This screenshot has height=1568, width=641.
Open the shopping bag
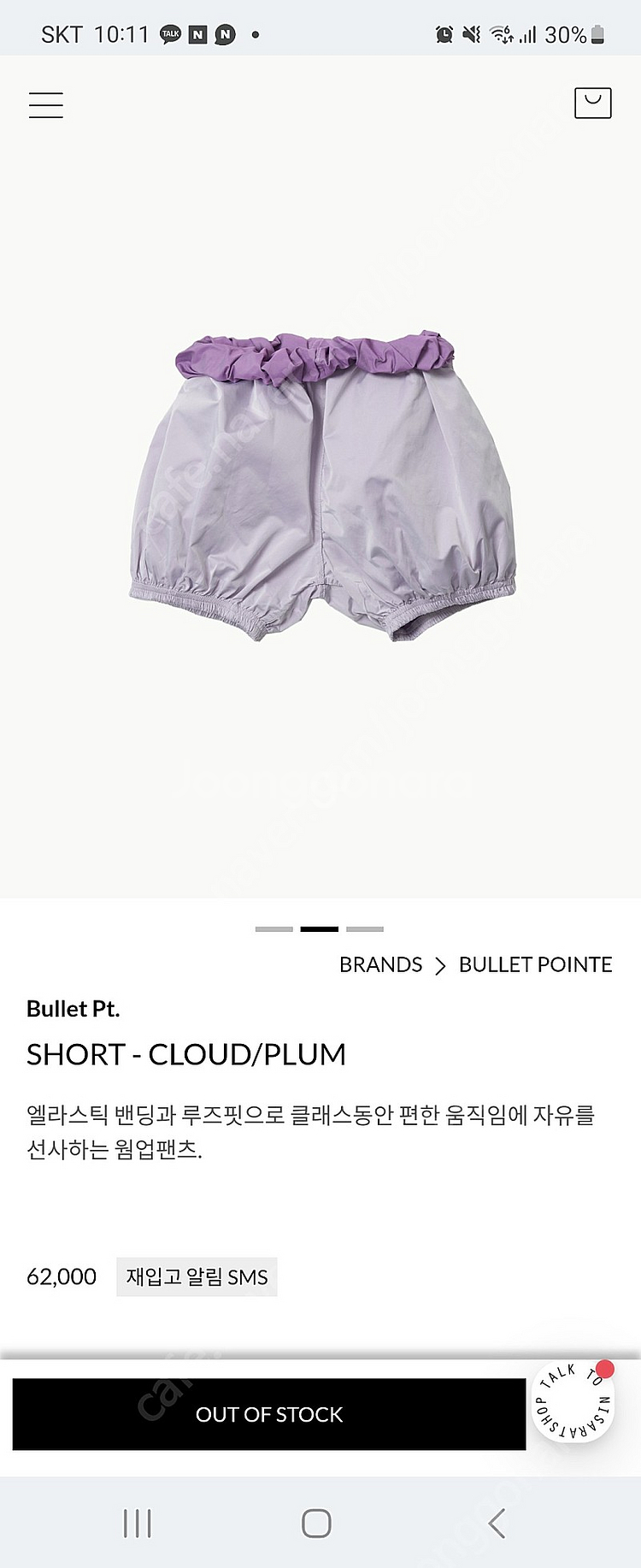(x=592, y=103)
